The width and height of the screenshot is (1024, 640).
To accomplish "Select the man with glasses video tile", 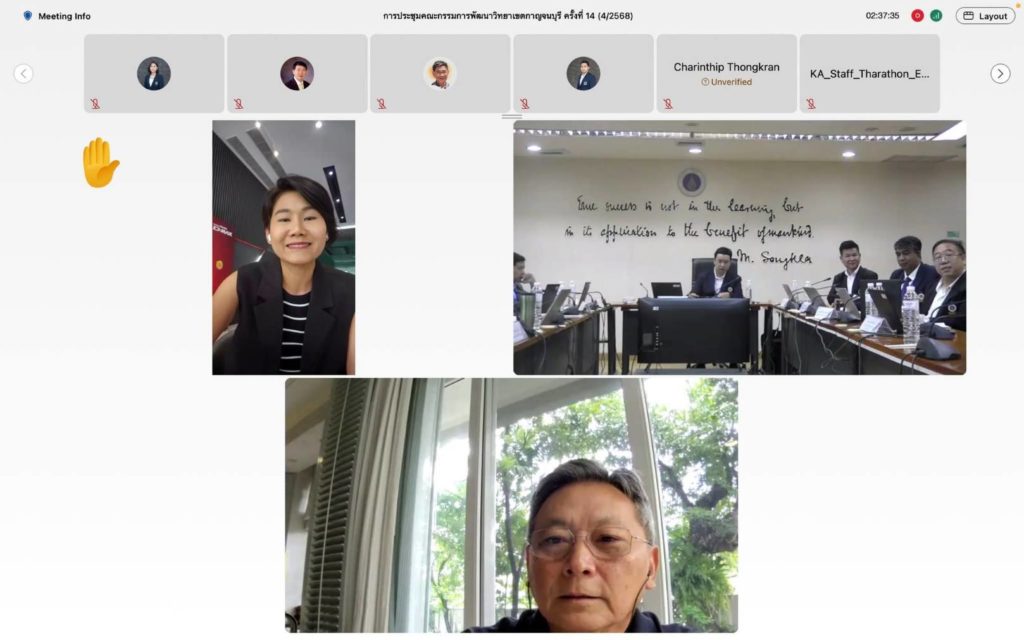I will 511,505.
